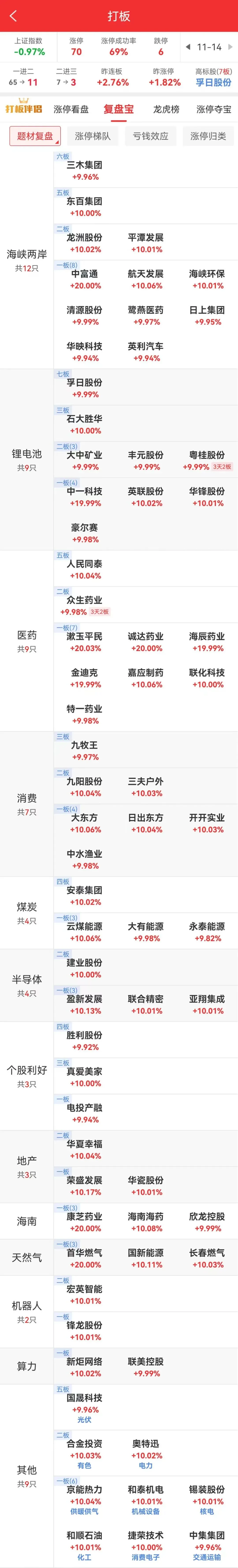Switch to the 龙虎榜 tab
Image resolution: width=238 pixels, height=1568 pixels.
tap(166, 109)
